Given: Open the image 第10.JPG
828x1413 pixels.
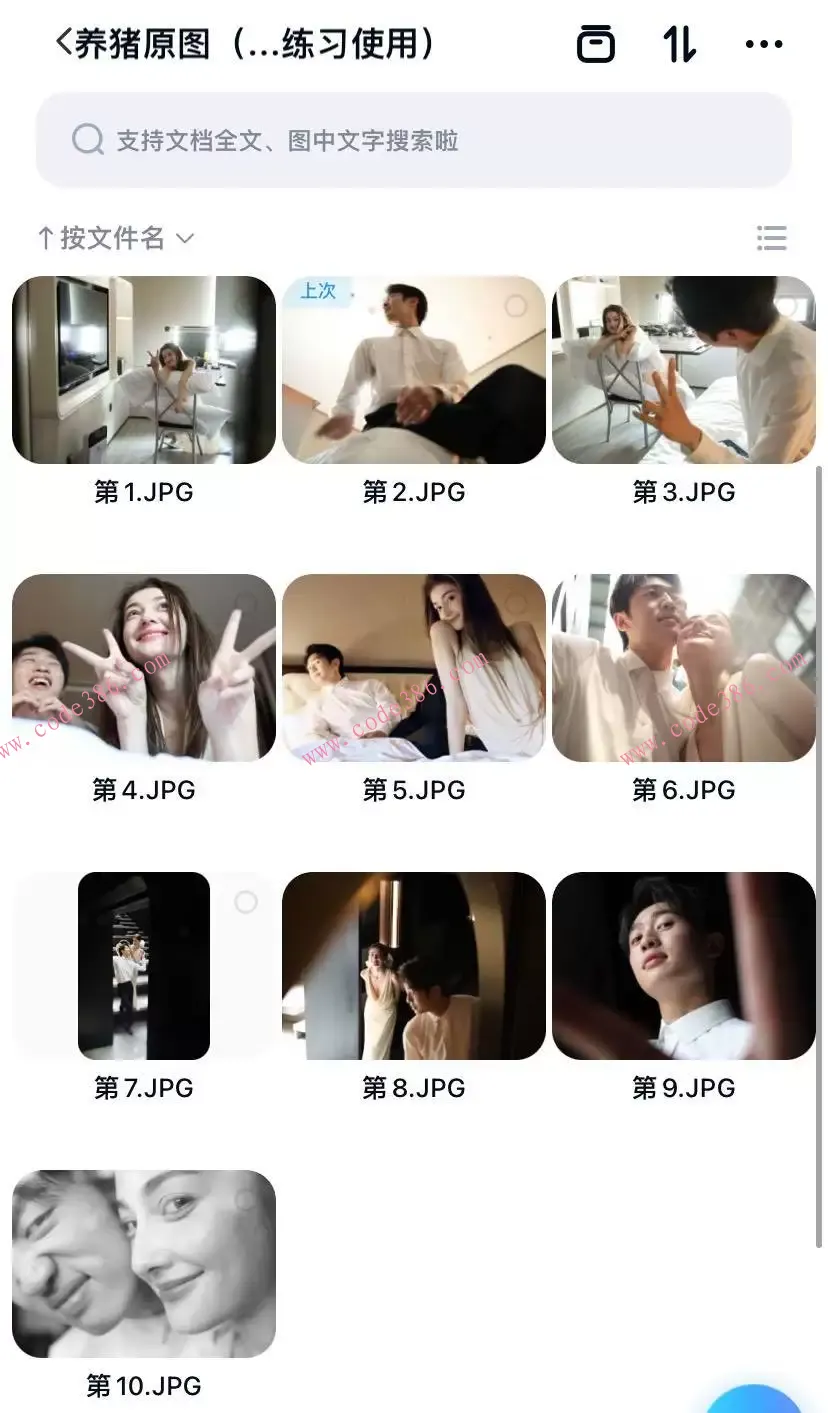Looking at the screenshot, I should [x=143, y=1263].
